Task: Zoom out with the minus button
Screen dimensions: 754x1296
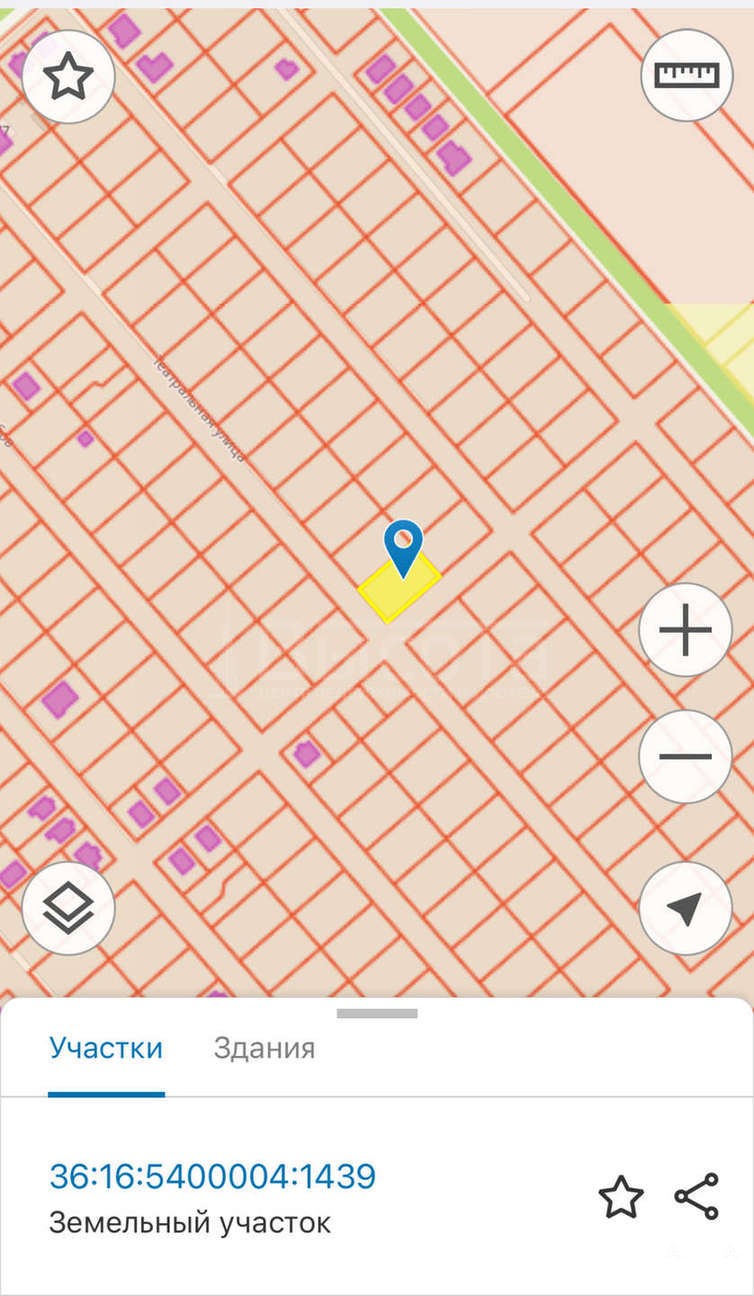Action: click(686, 757)
